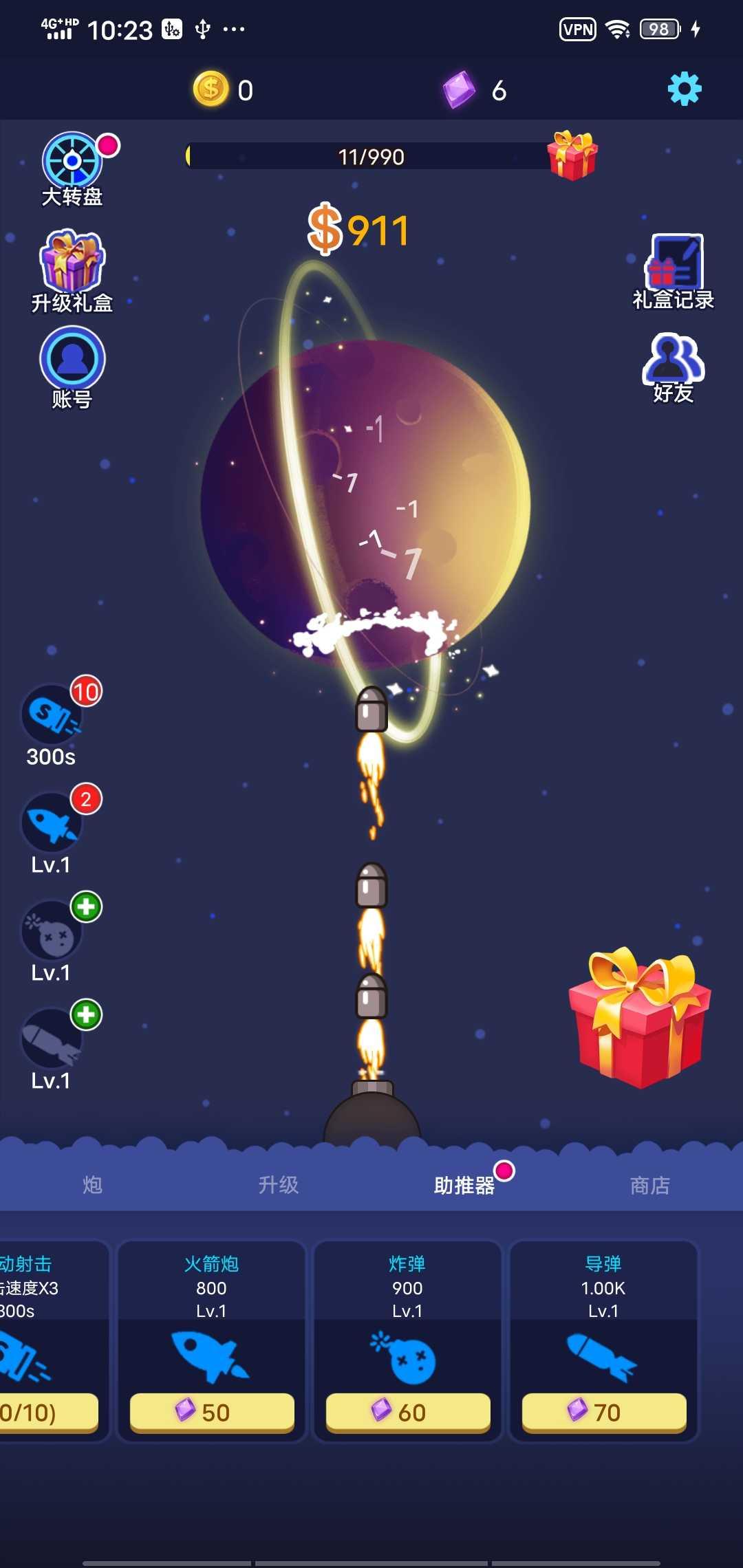Viewport: 743px width, 1568px height.
Task: Switch to the 炮 tab
Action: point(92,1185)
